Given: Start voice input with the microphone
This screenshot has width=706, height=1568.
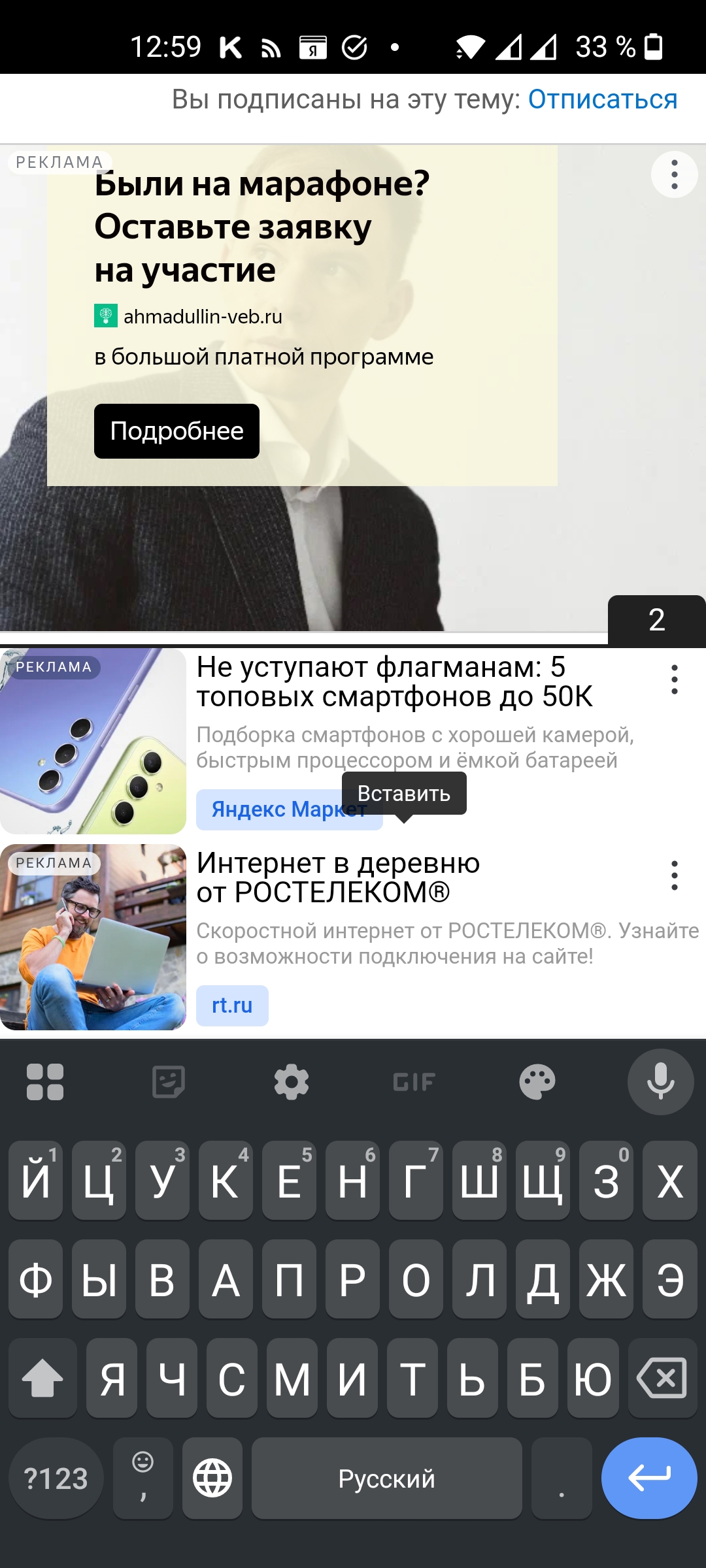Looking at the screenshot, I should point(661,1082).
